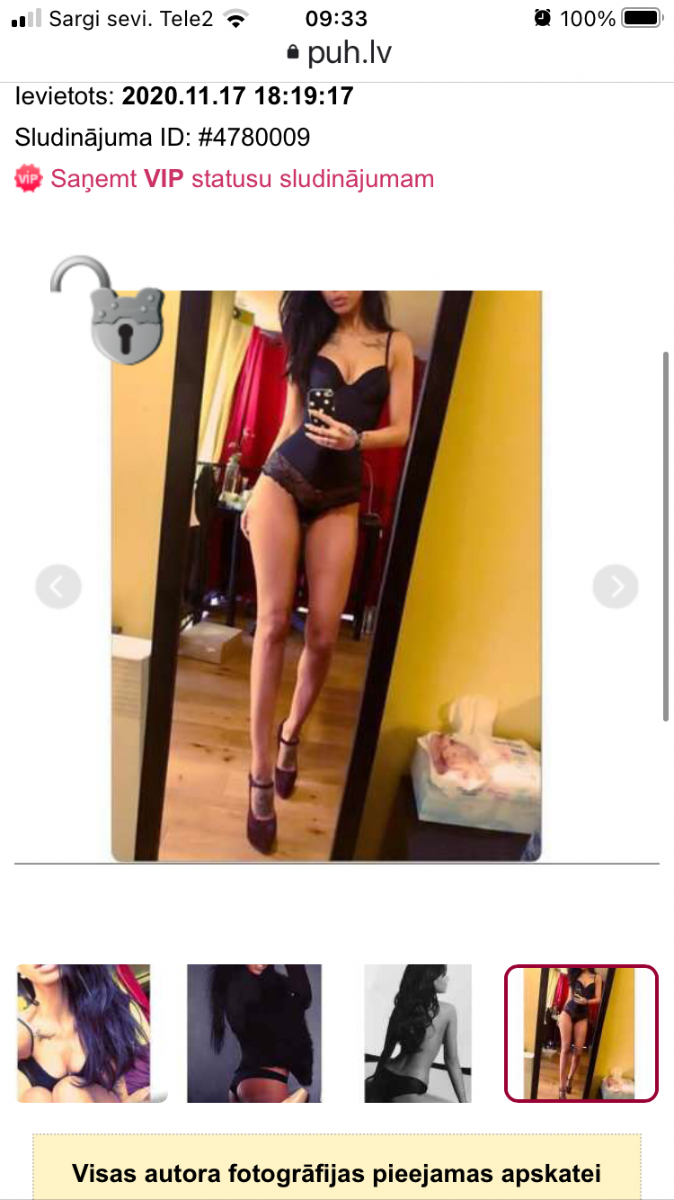View the black-and-white third thumbnail
674x1200 pixels.
click(x=418, y=1033)
